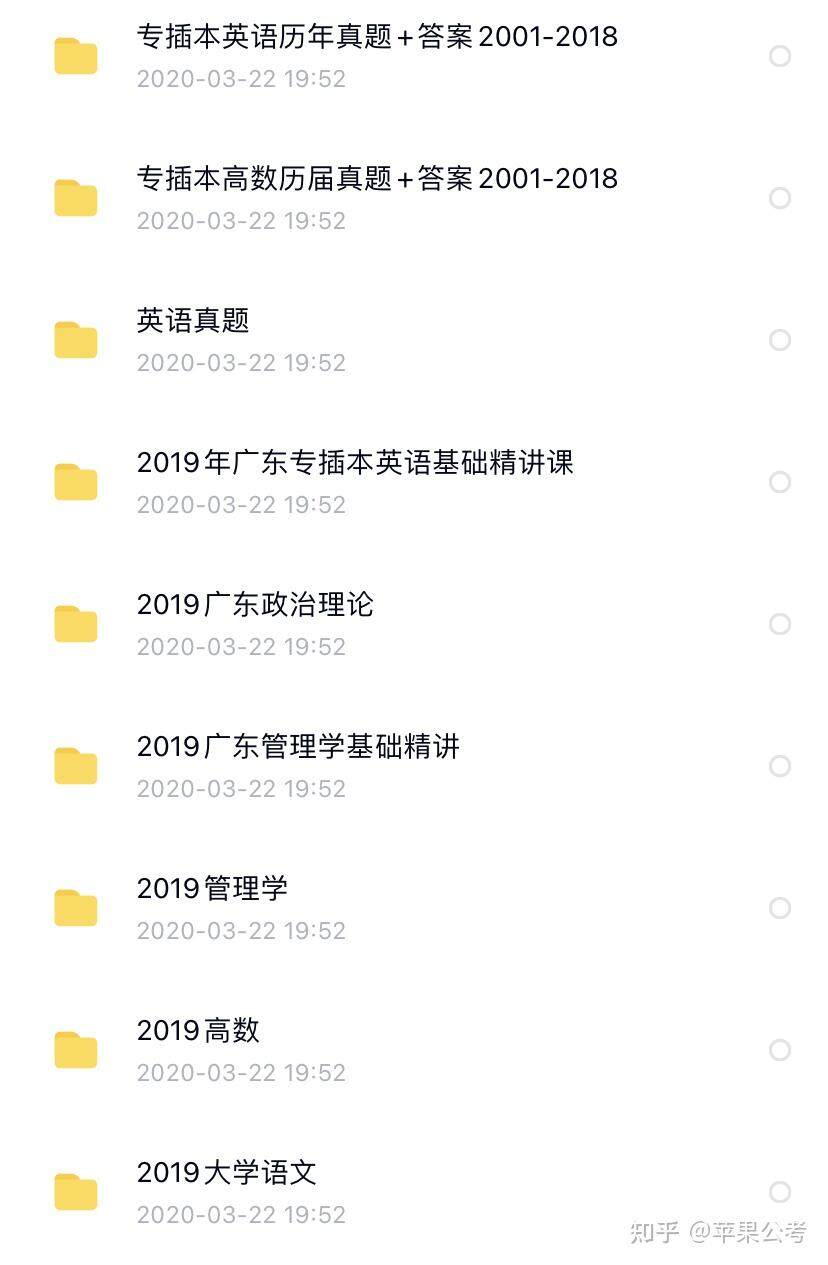Open the 2019广东管理学基础精讲 folder
Image resolution: width=828 pixels, height=1265 pixels.
click(x=300, y=747)
